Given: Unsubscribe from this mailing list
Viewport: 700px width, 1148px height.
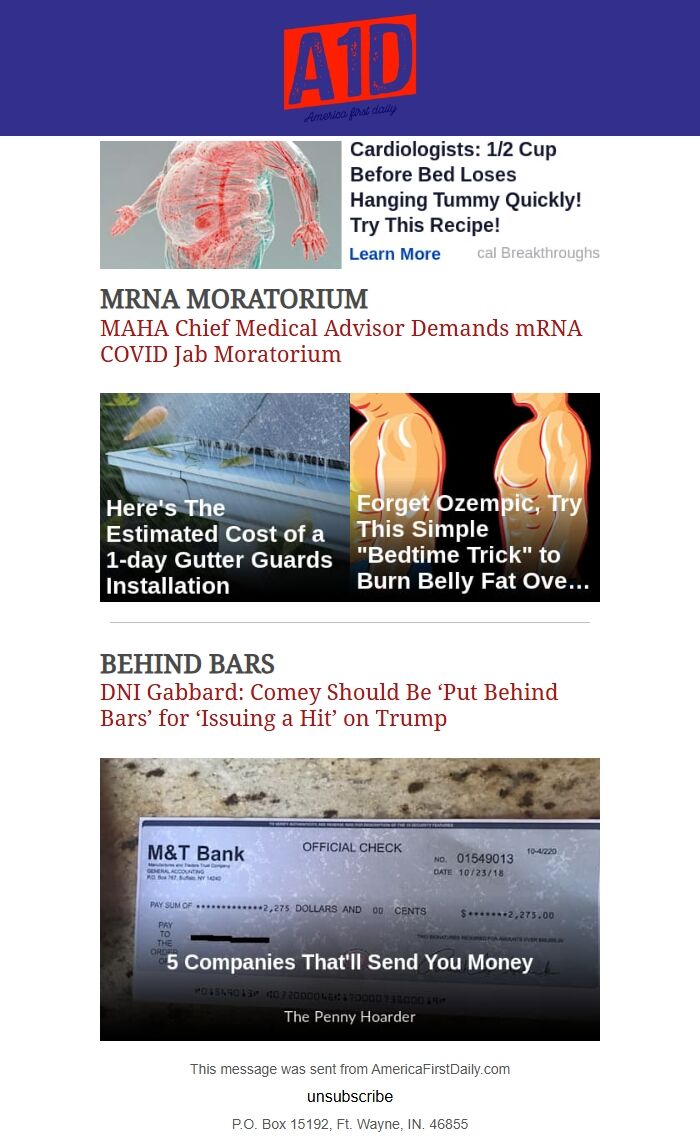Looking at the screenshot, I should pos(350,1096).
